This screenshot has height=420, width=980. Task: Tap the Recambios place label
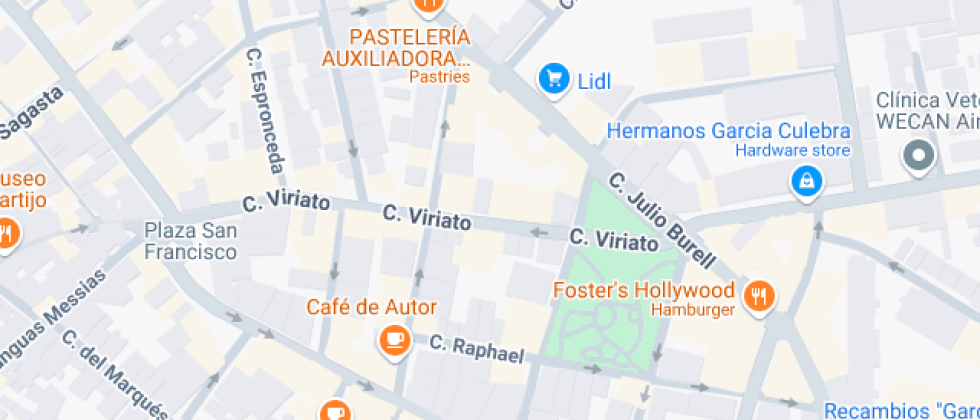[901, 411]
